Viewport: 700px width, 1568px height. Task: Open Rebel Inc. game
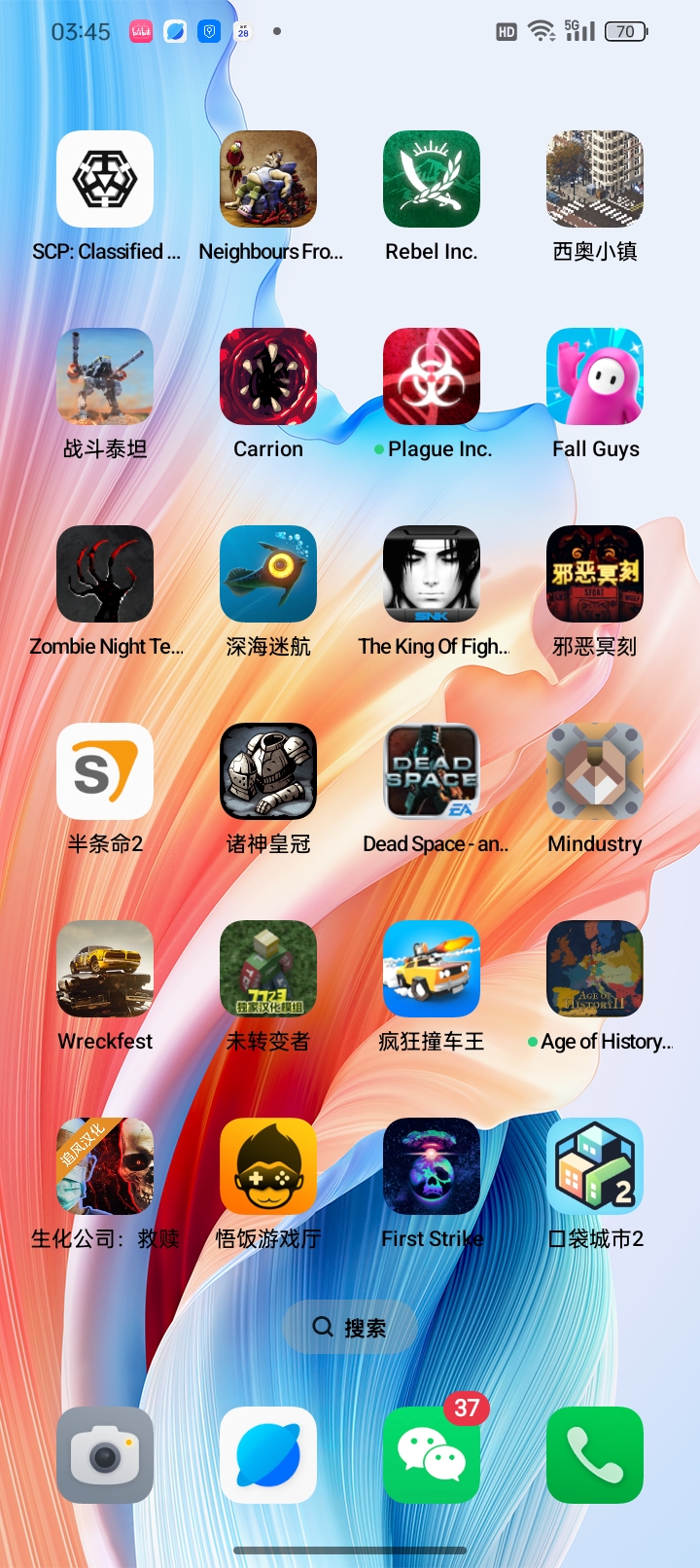(x=432, y=179)
